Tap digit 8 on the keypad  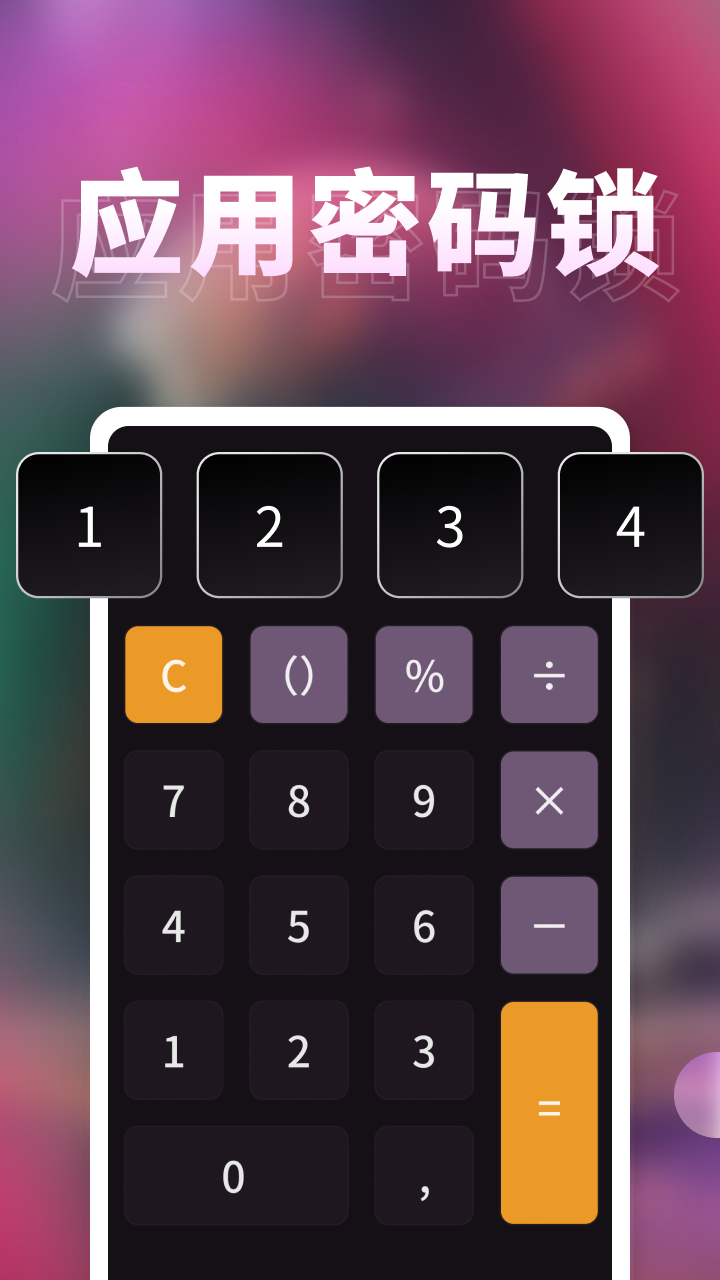coord(298,799)
